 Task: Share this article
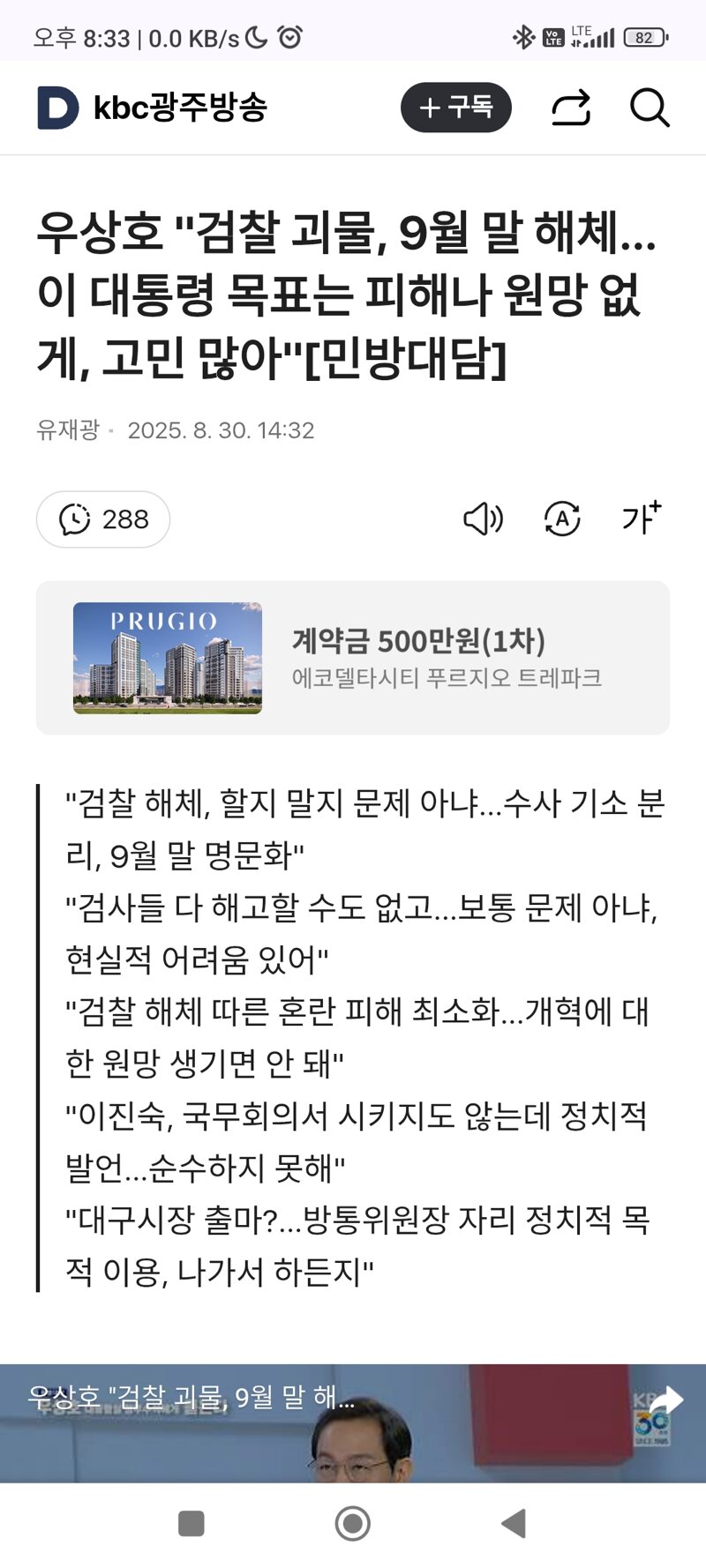tap(571, 108)
